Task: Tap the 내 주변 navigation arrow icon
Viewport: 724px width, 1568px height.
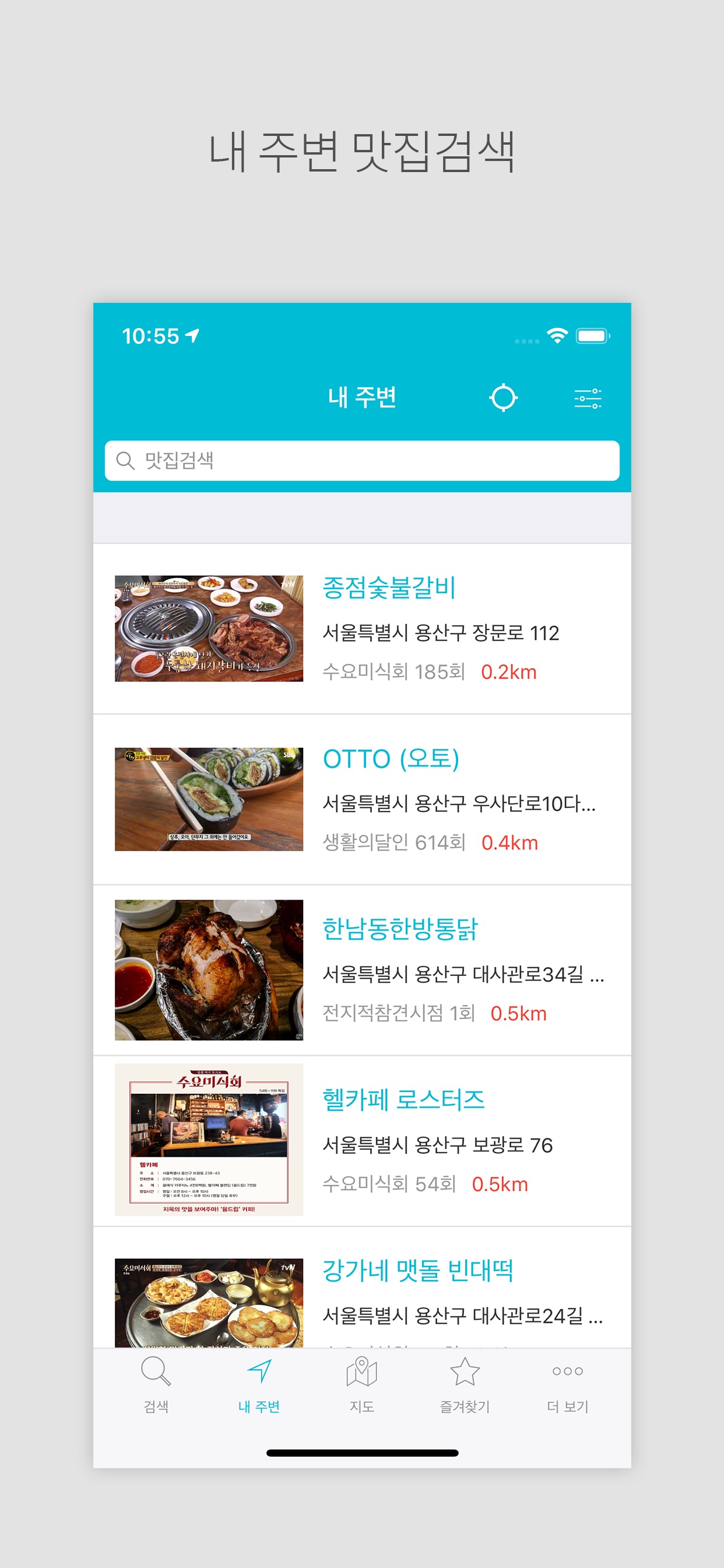Action: [260, 1373]
